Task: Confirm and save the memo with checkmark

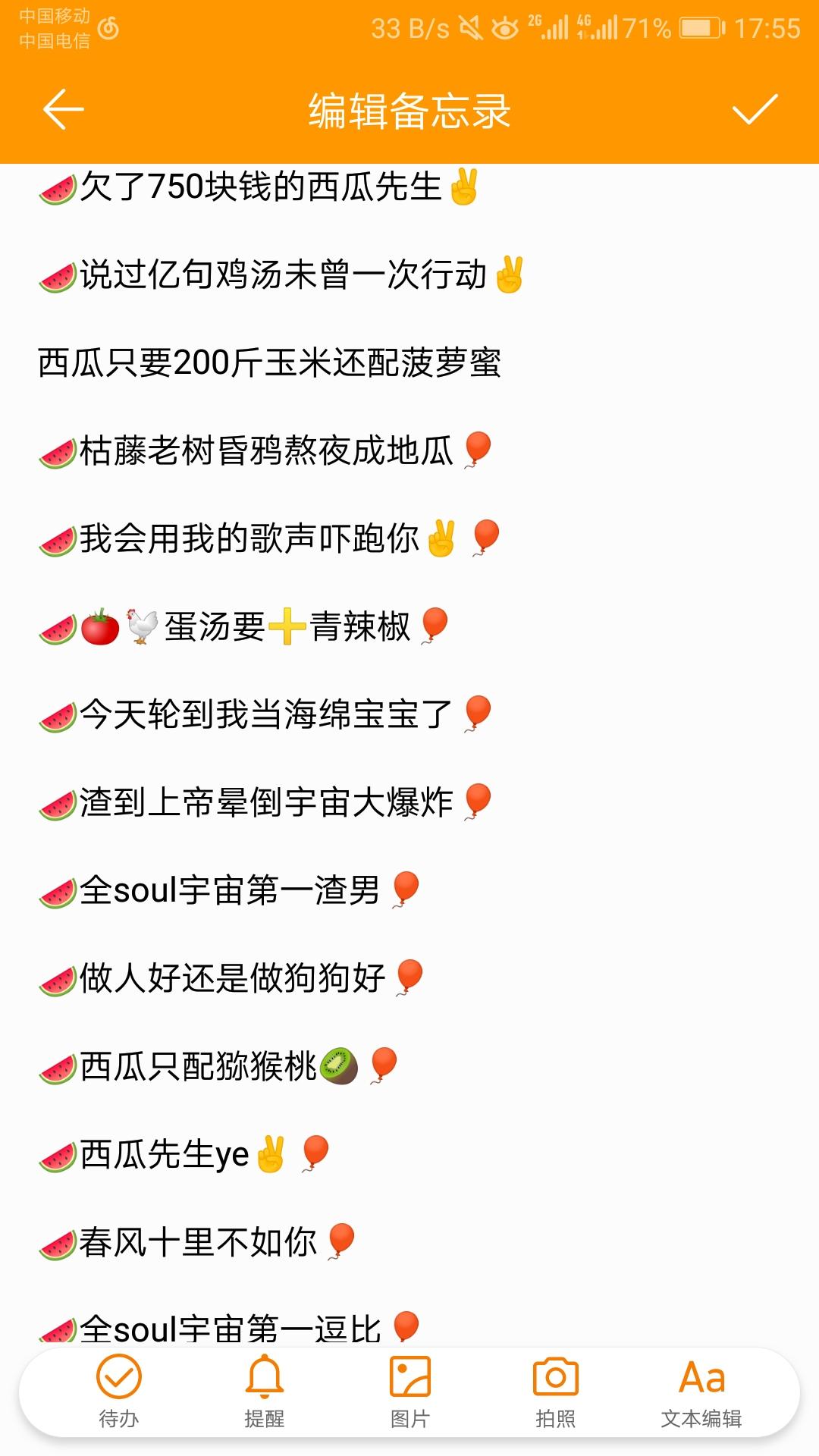Action: pyautogui.click(x=755, y=110)
